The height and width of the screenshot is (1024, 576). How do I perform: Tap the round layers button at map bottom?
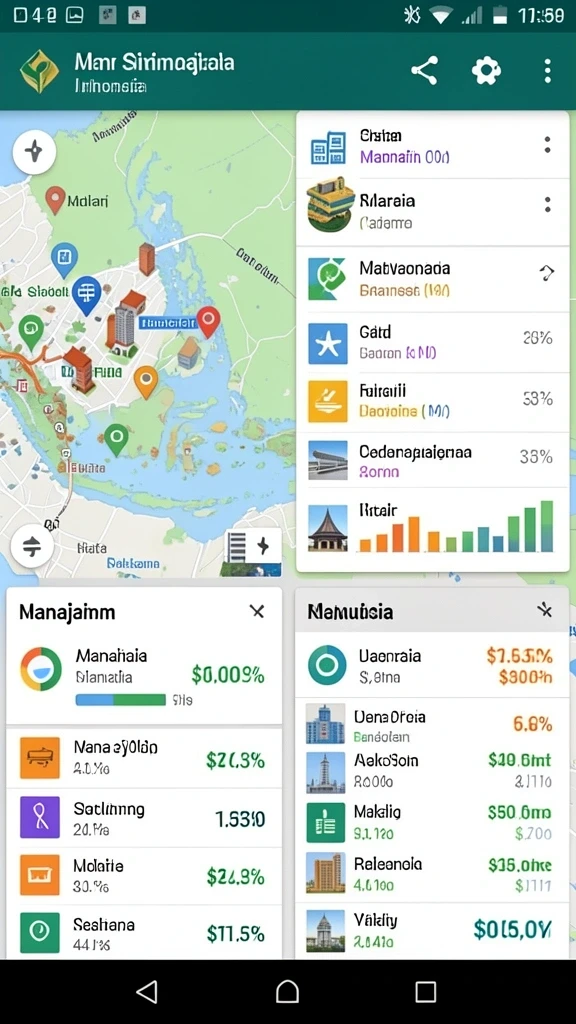coord(32,545)
